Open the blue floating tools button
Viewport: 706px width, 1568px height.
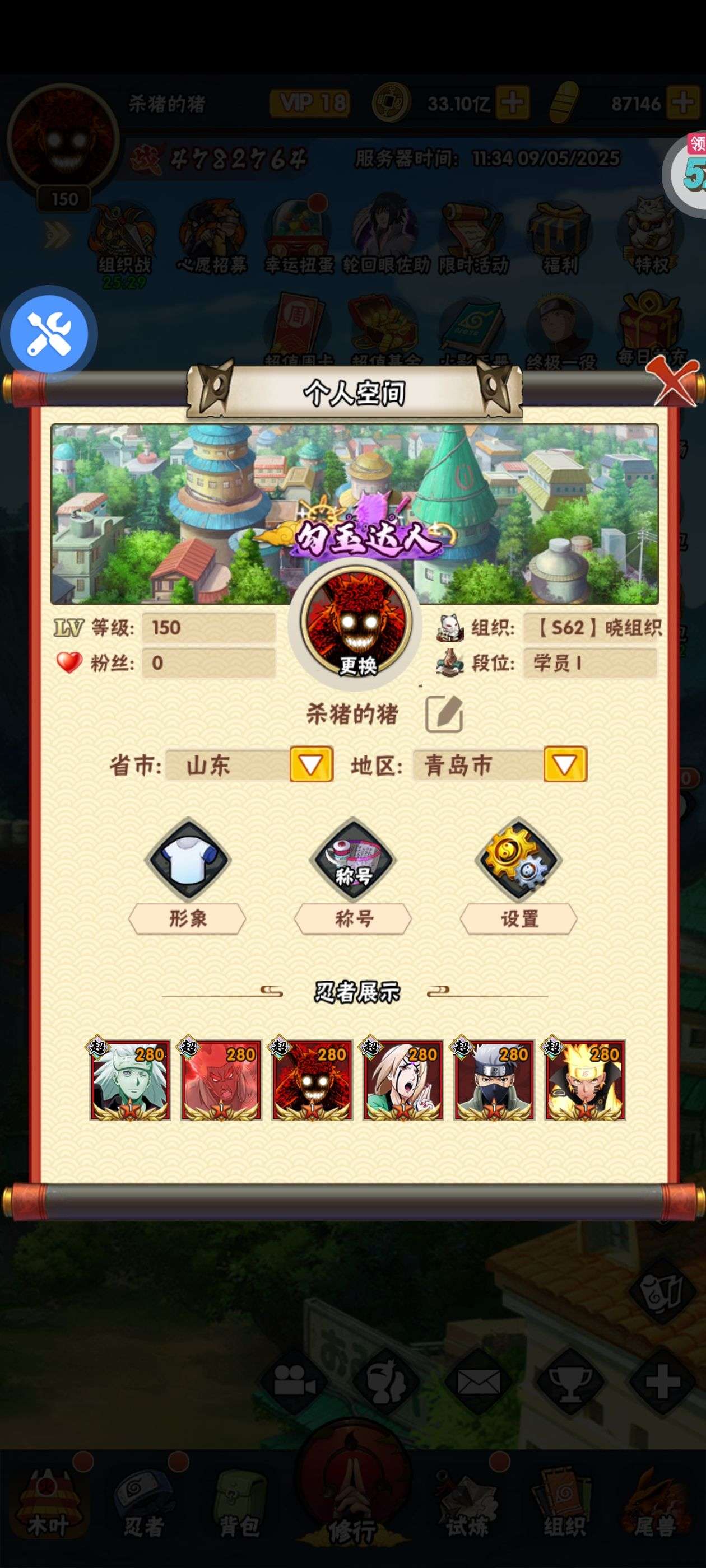(x=49, y=334)
